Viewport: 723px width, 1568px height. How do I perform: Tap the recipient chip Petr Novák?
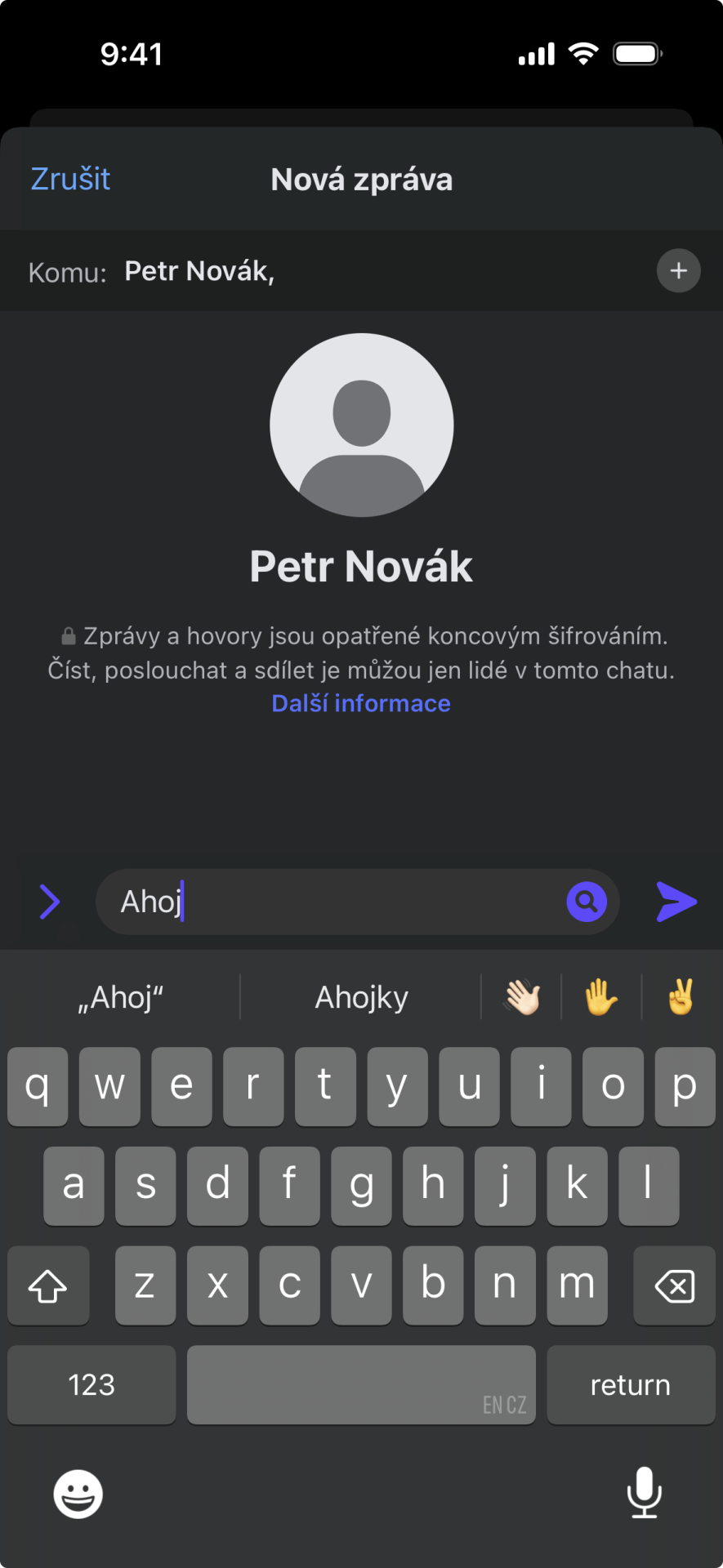click(199, 270)
